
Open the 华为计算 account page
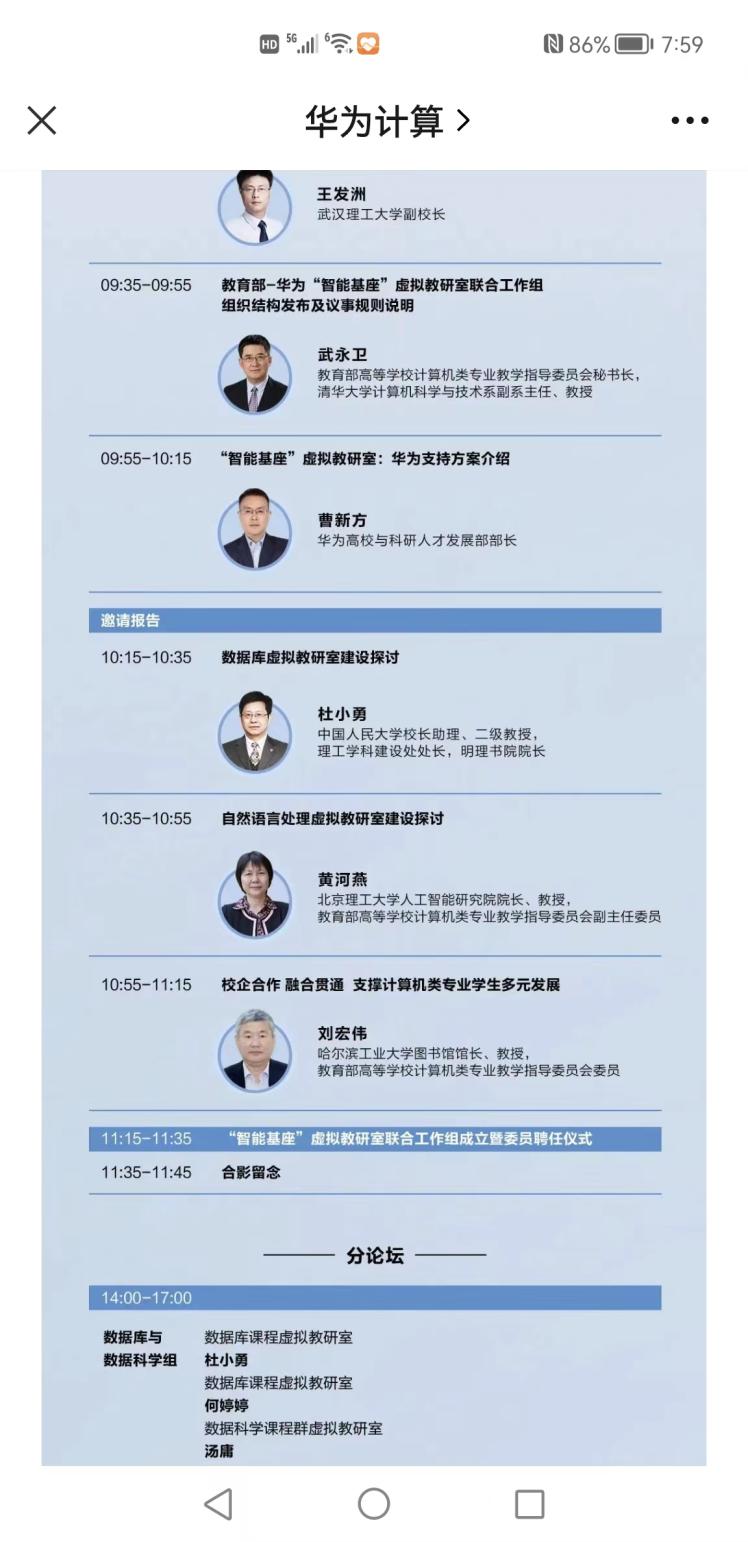tap(386, 121)
